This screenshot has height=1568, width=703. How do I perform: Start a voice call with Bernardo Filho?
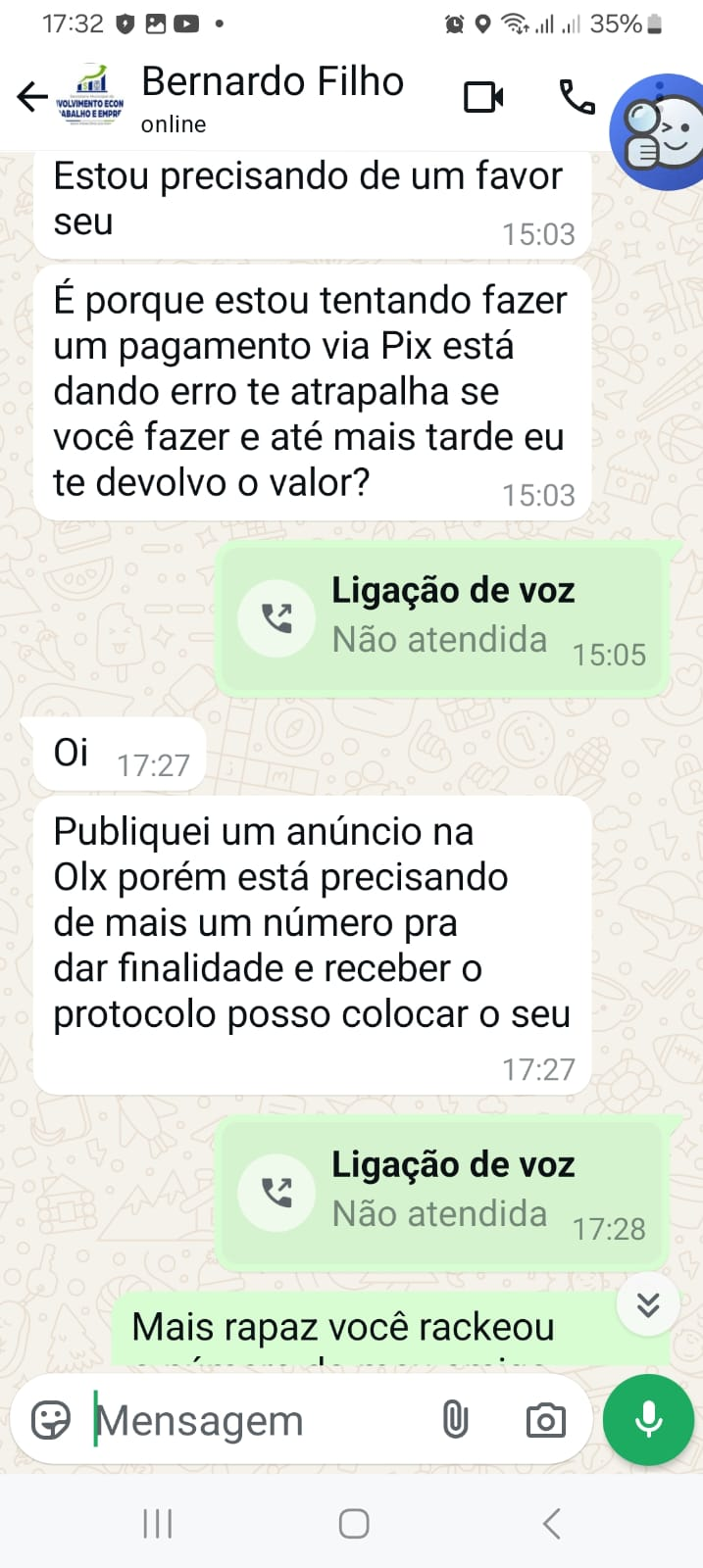tap(577, 96)
